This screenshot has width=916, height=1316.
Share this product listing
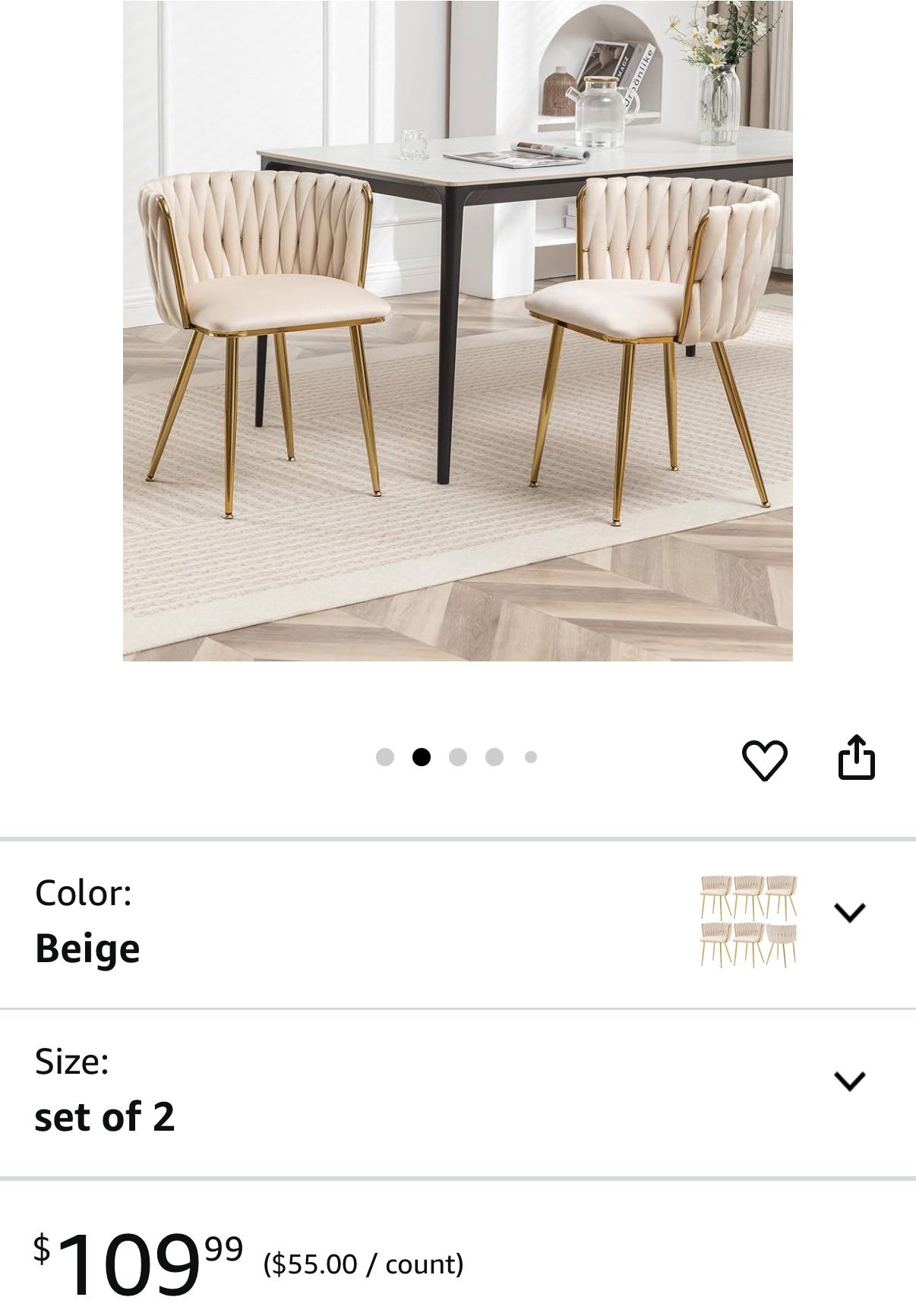tap(856, 757)
